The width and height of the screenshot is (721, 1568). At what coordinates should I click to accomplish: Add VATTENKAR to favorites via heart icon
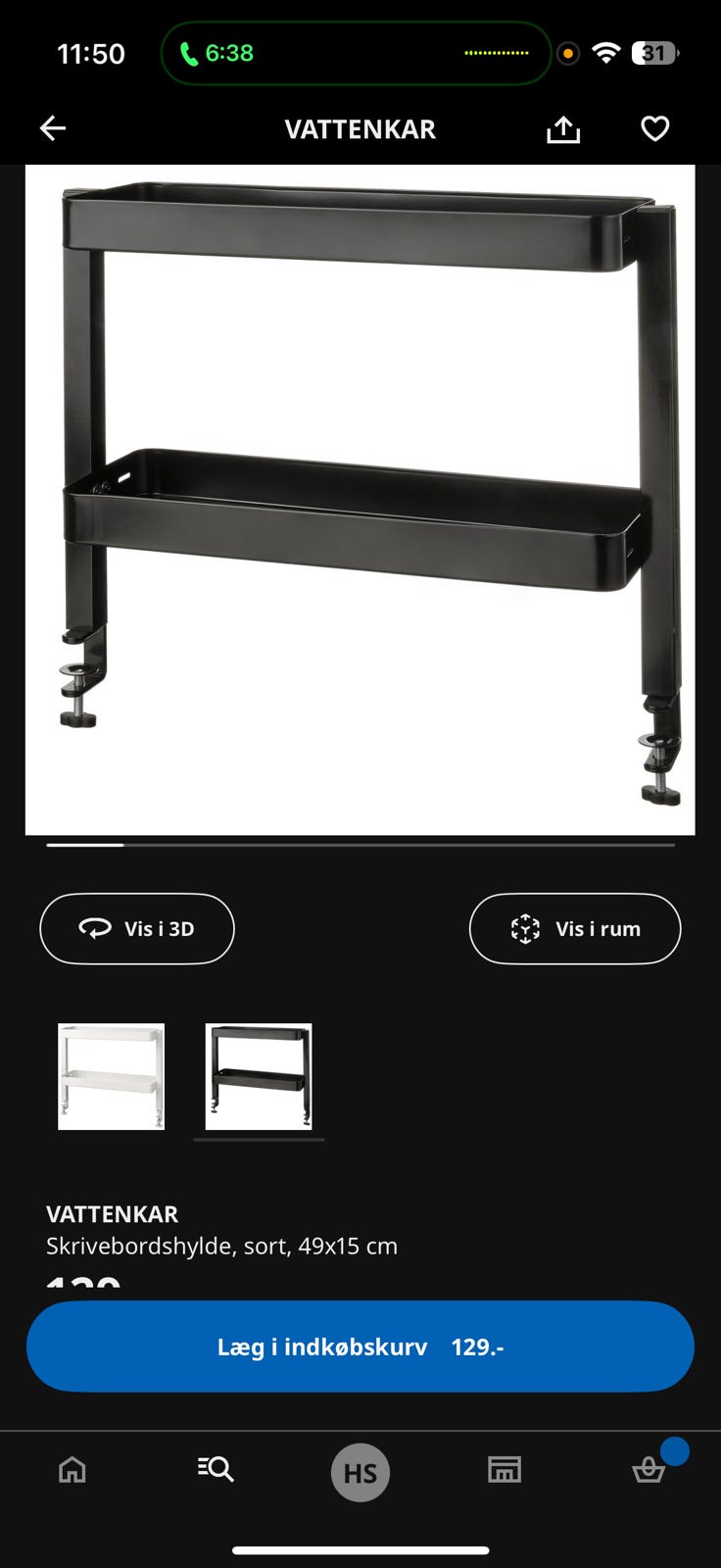[x=654, y=127]
